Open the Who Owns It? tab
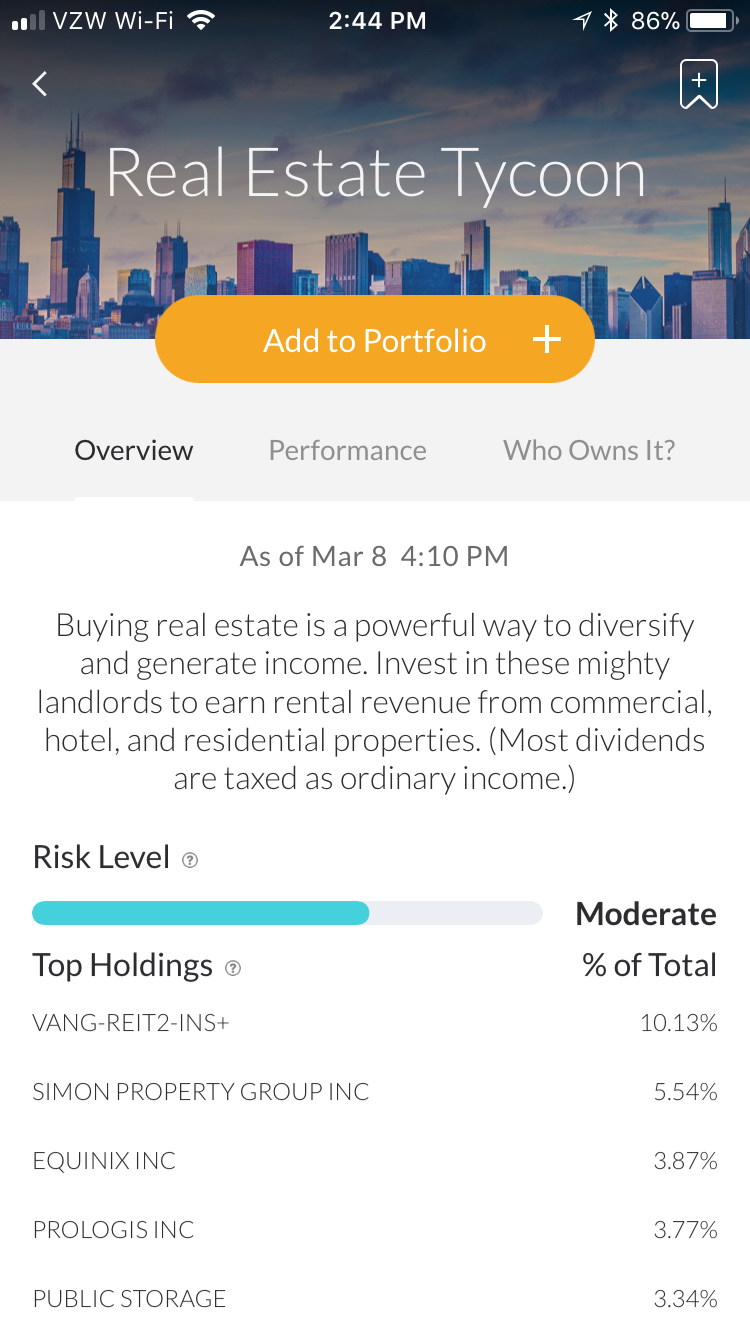 click(588, 451)
